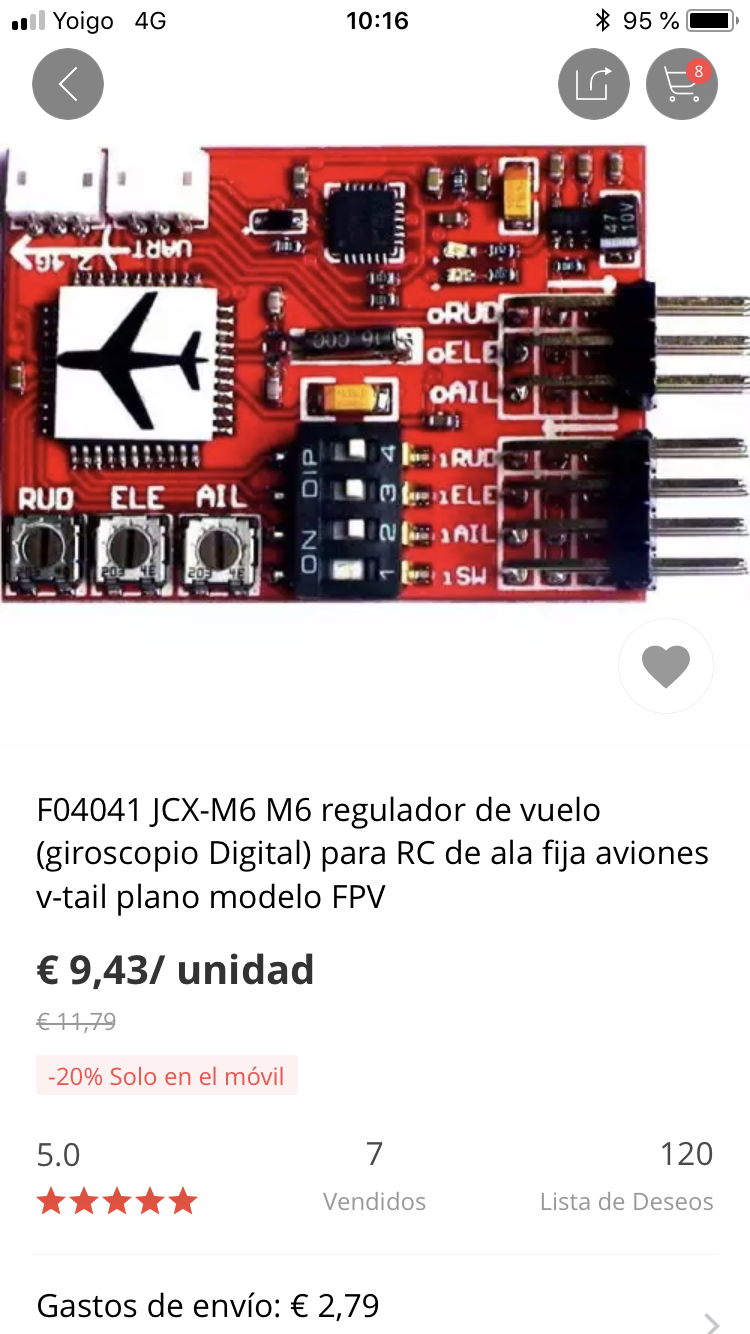Share this product listing
750x1334 pixels.
[593, 84]
